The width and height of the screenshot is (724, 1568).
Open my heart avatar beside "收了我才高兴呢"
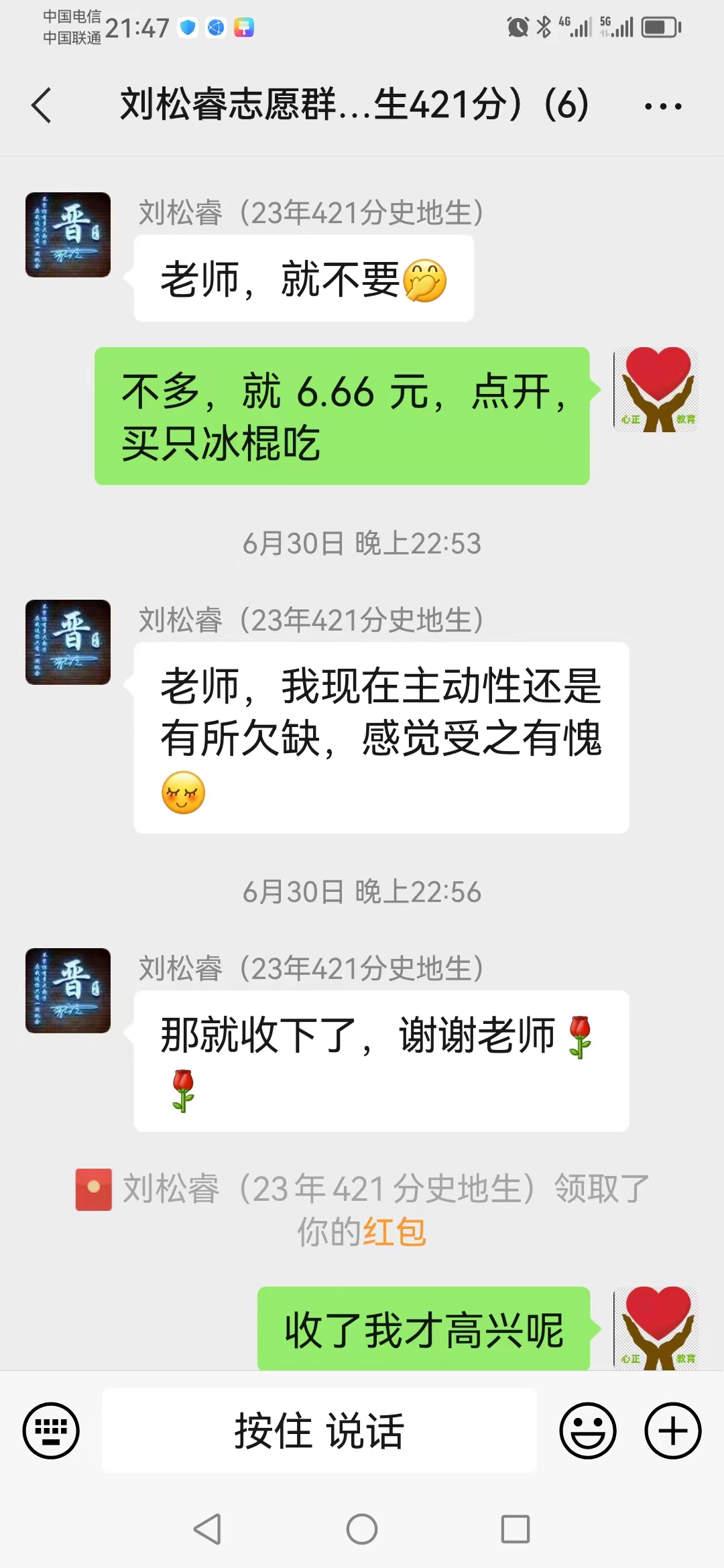(x=656, y=1328)
